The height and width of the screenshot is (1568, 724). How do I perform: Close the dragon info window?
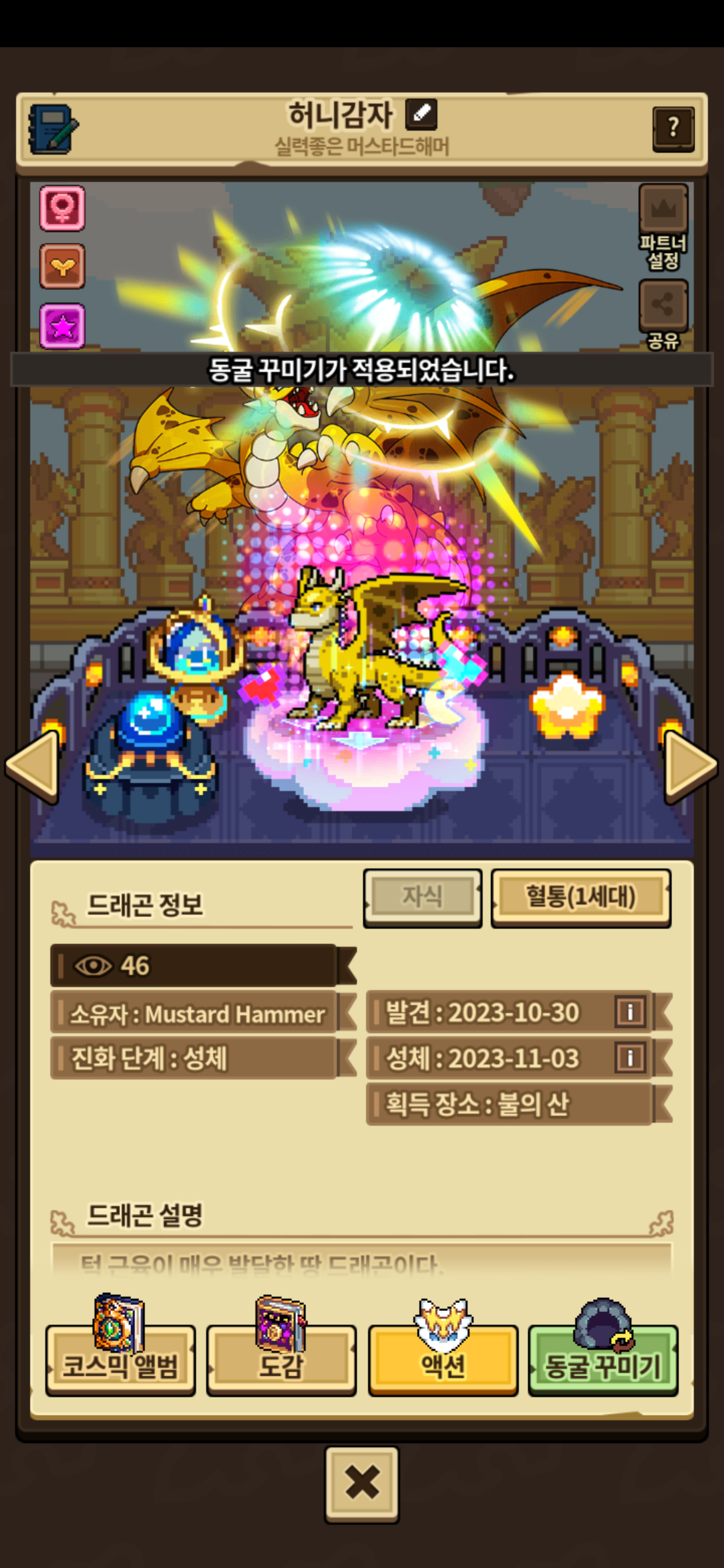[361, 1484]
